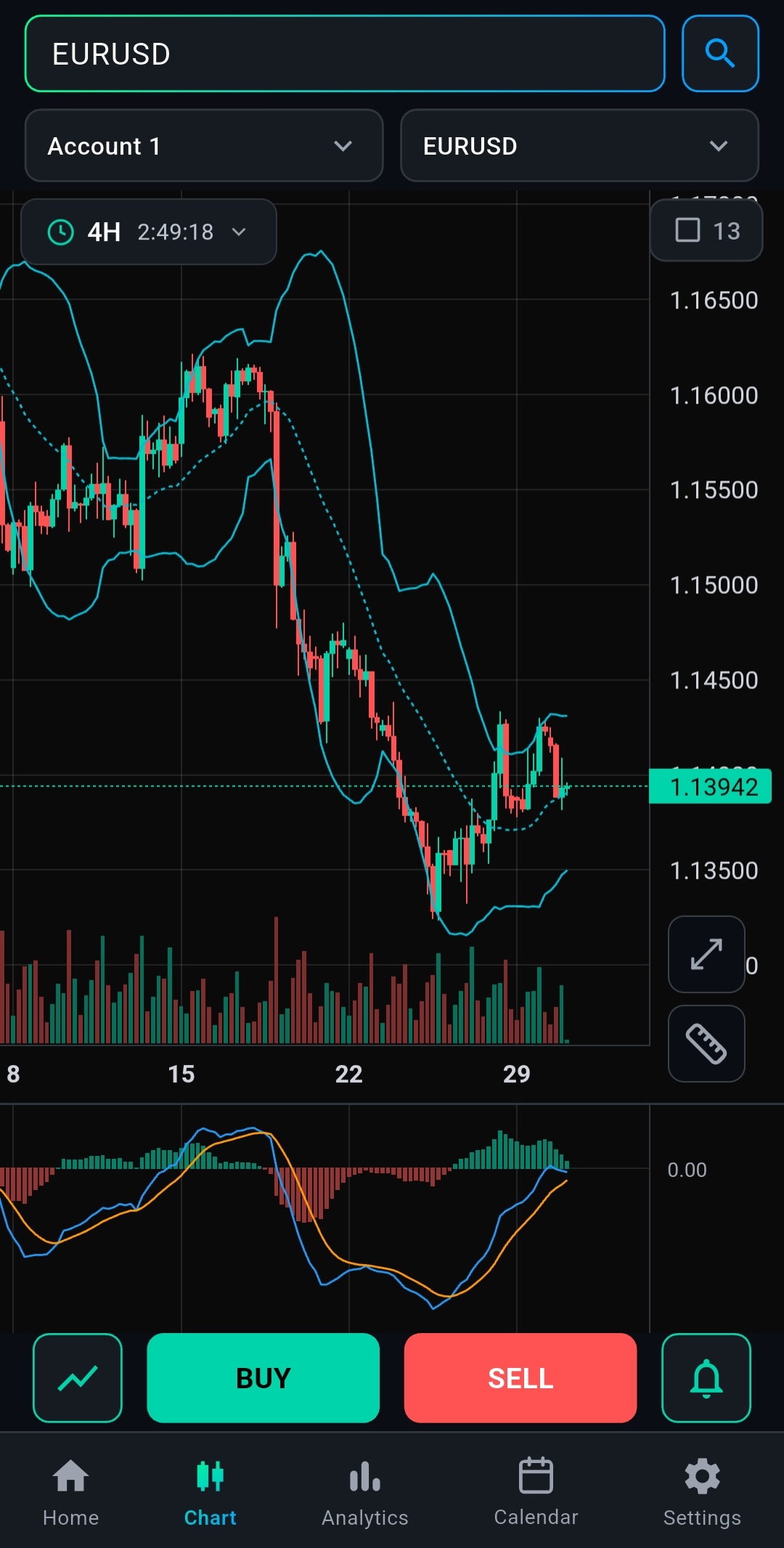Open the Settings tab
The height and width of the screenshot is (1548, 784).
coord(702,1492)
